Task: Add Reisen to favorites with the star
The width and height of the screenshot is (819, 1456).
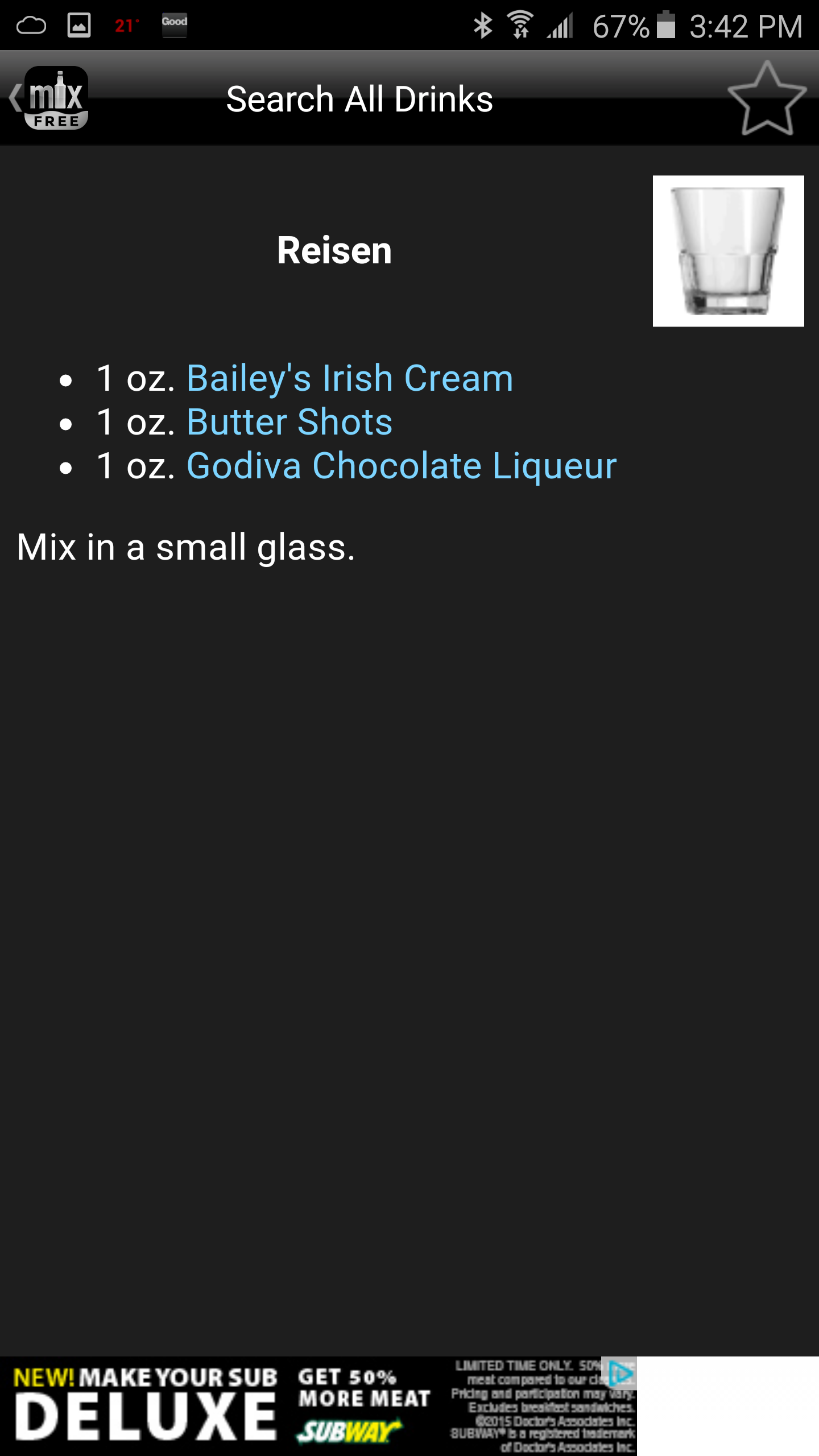Action: [767, 99]
